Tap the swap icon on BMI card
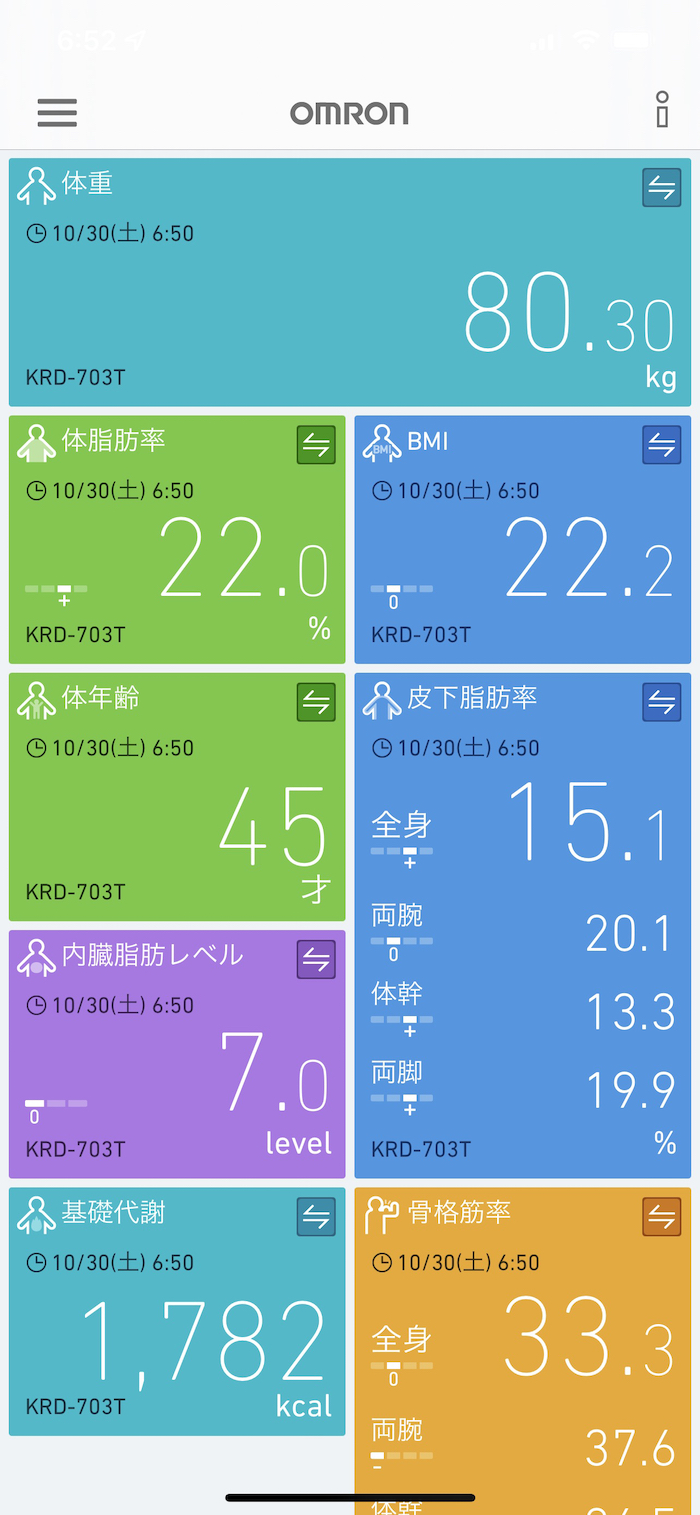Viewport: 700px width, 1515px height. click(x=661, y=445)
